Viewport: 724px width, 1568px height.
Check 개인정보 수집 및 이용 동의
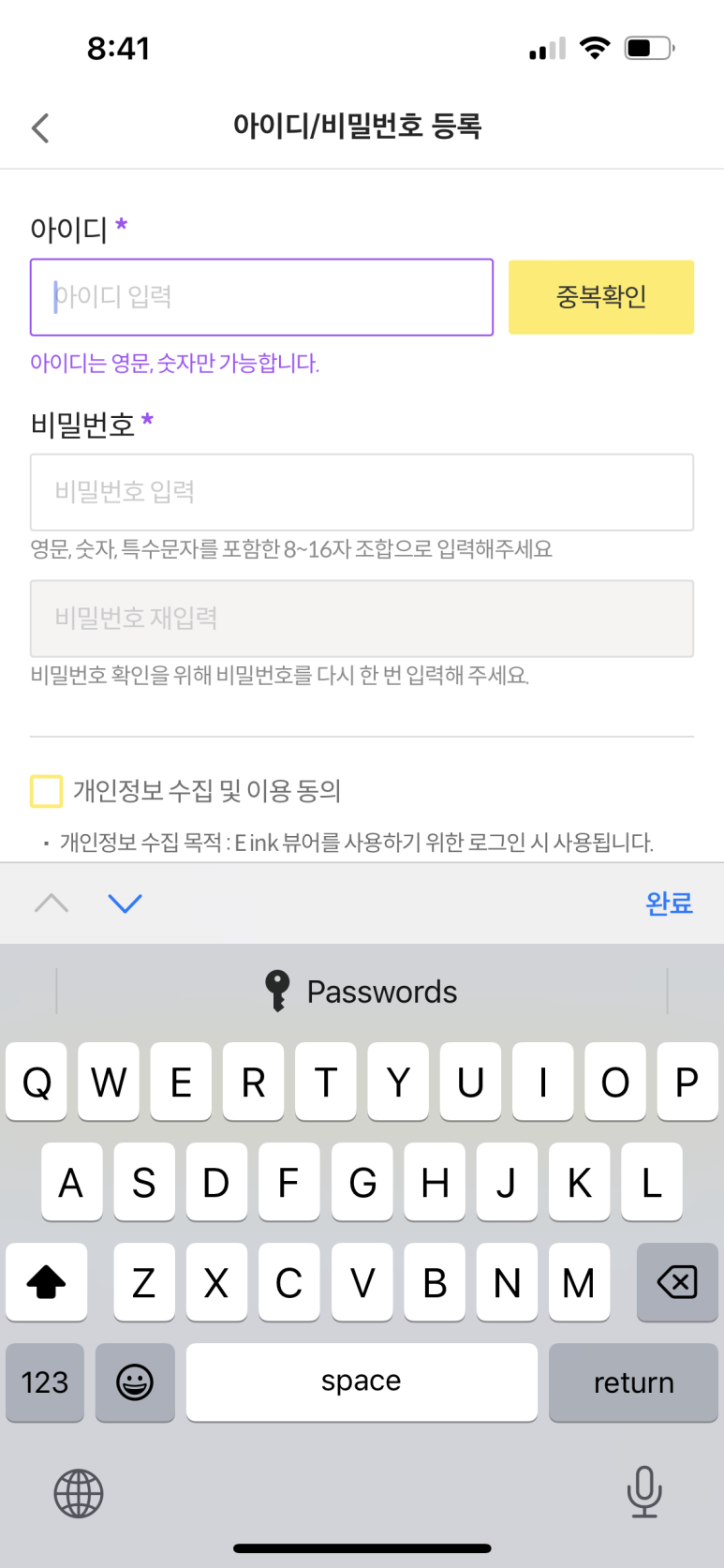pos(47,791)
